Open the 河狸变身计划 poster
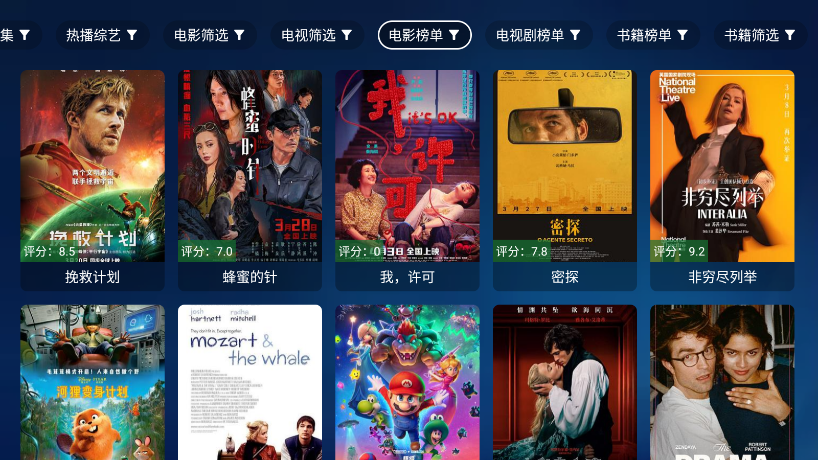This screenshot has height=460, width=818. coord(92,385)
